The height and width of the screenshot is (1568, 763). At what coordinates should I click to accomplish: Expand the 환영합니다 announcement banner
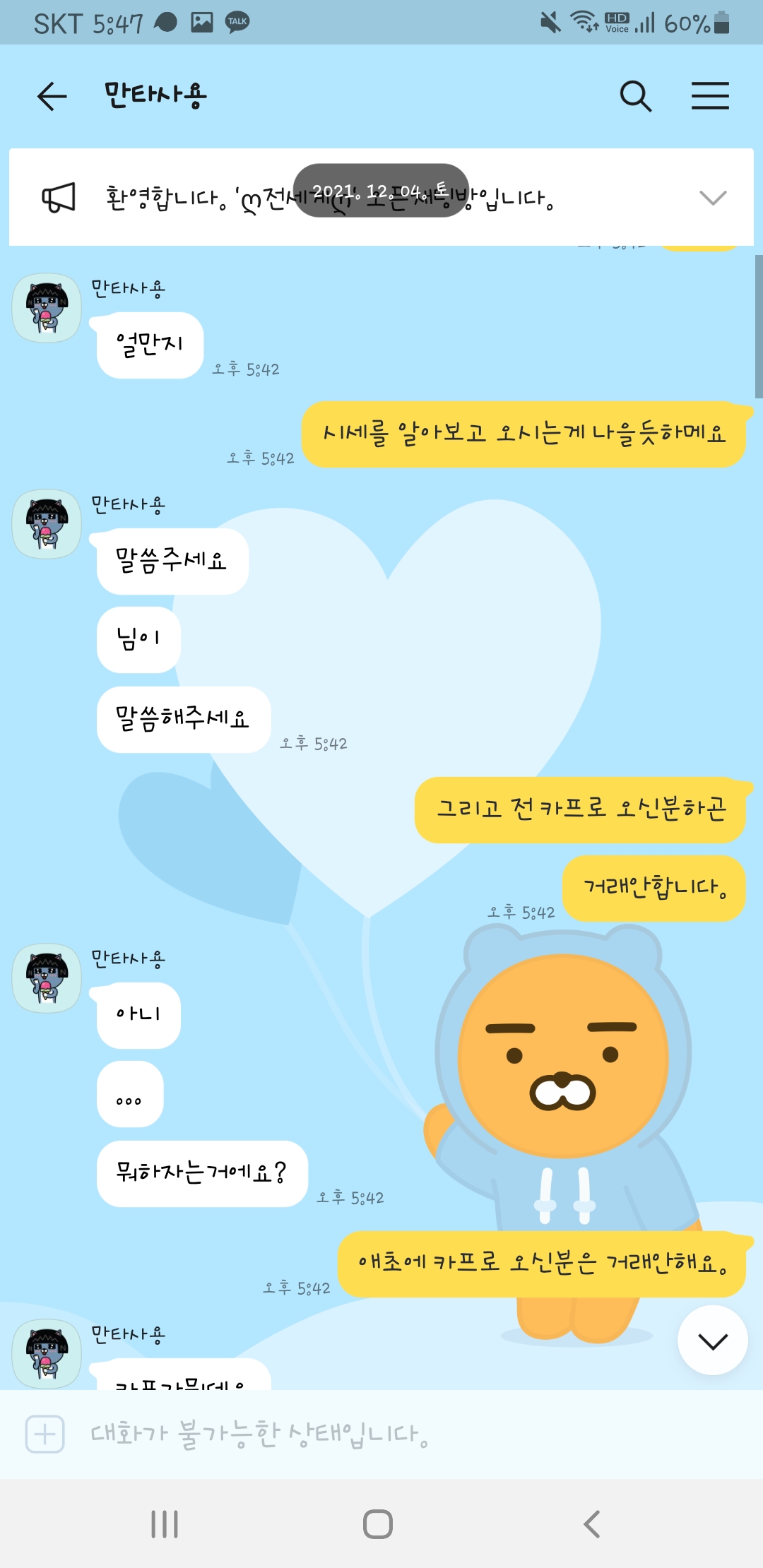(x=712, y=198)
